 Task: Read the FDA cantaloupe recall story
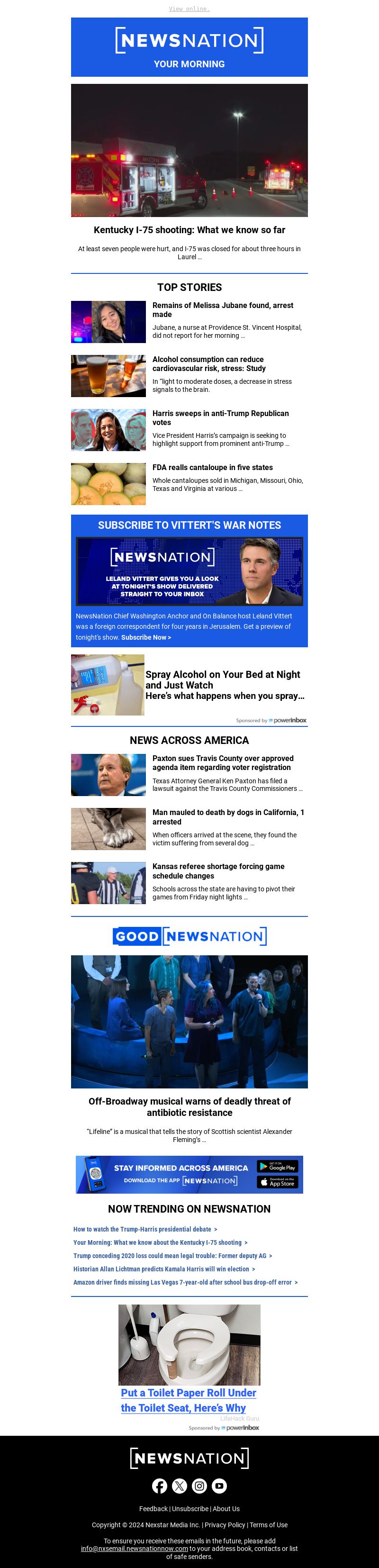tap(212, 468)
